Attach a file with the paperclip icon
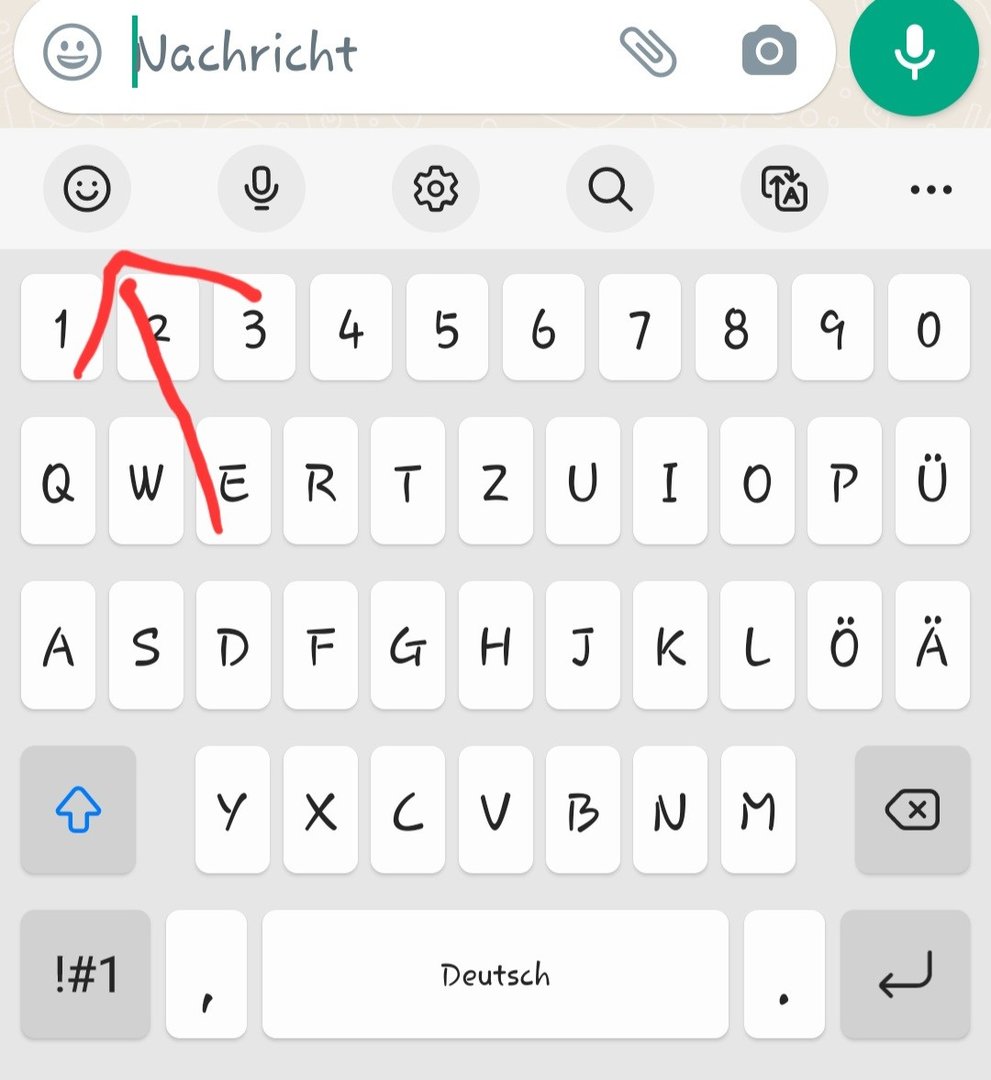Image resolution: width=991 pixels, height=1080 pixels. tap(648, 52)
